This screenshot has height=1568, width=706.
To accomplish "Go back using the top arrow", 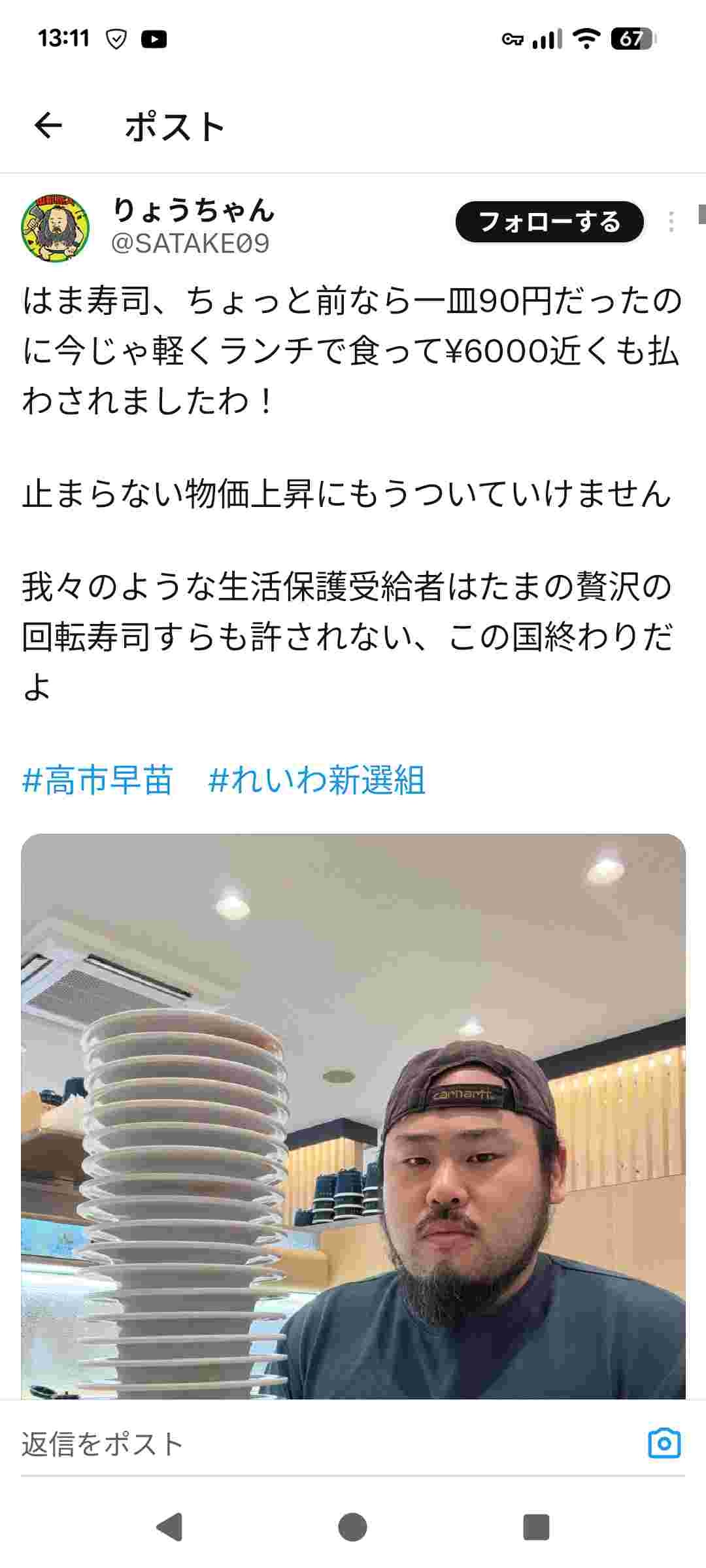I will [48, 125].
